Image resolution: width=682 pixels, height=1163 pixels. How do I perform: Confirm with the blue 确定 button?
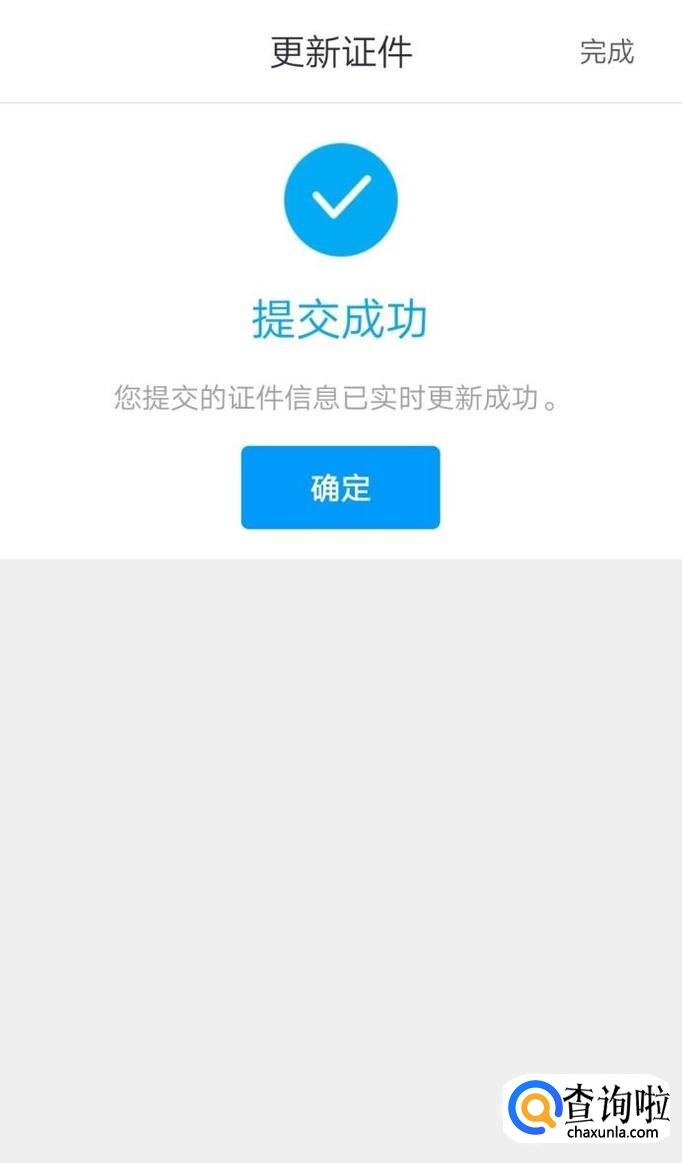point(340,487)
